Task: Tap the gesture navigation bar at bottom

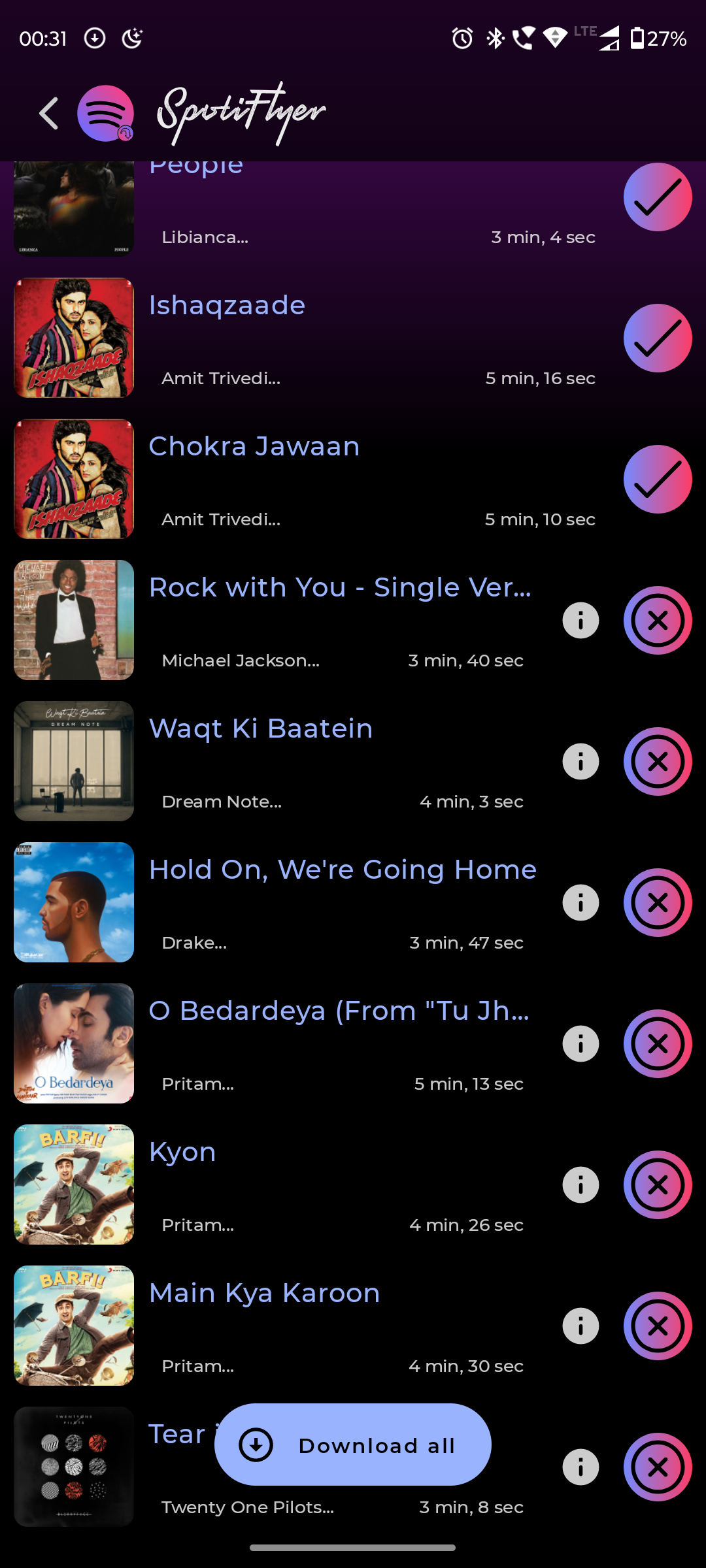Action: tap(353, 1547)
